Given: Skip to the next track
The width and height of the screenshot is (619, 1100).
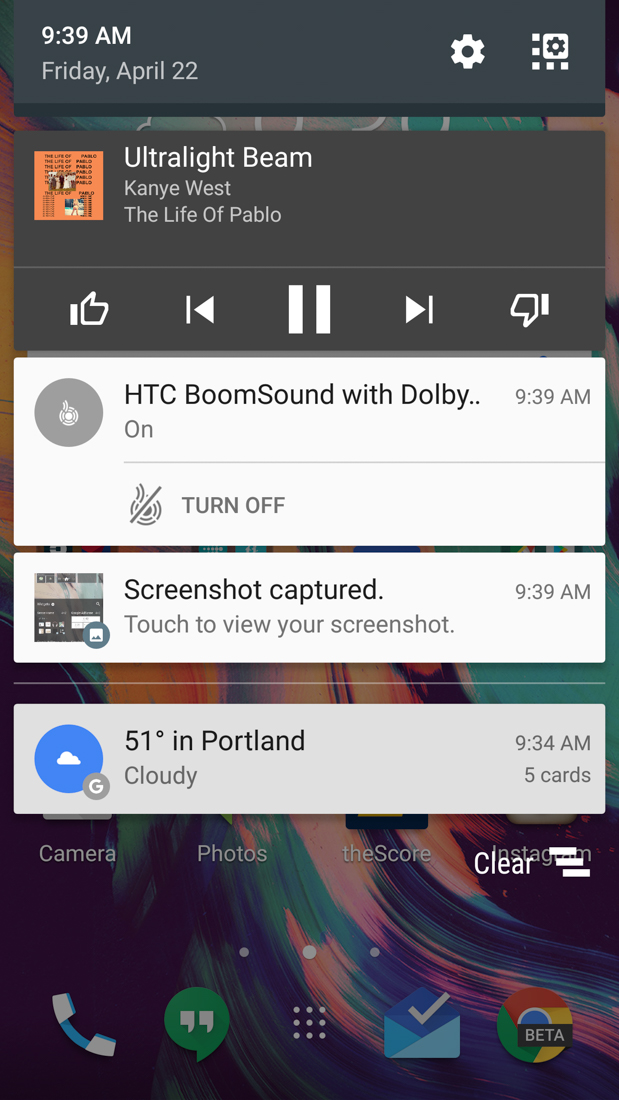Looking at the screenshot, I should pyautogui.click(x=419, y=309).
